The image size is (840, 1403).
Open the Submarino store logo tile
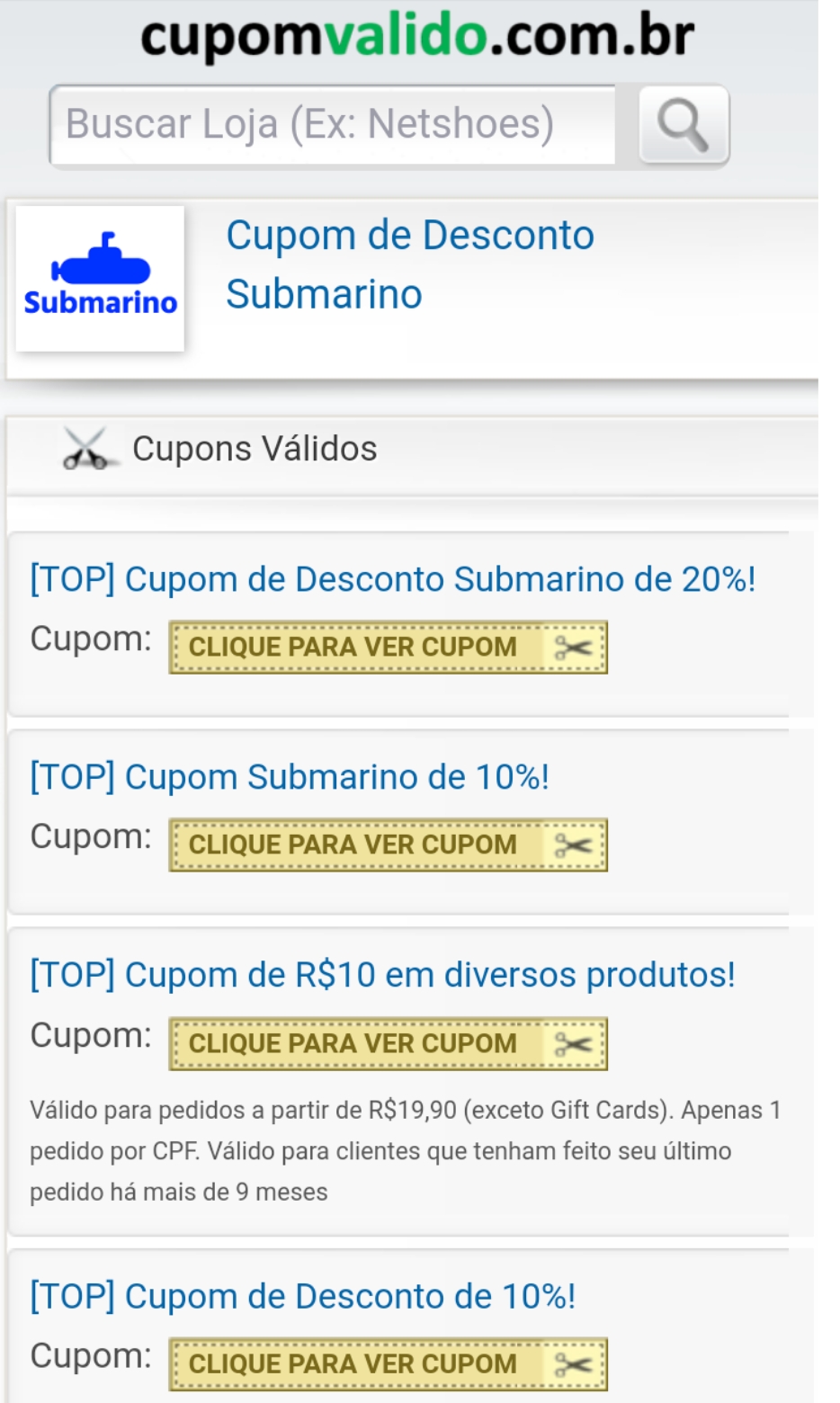100,279
